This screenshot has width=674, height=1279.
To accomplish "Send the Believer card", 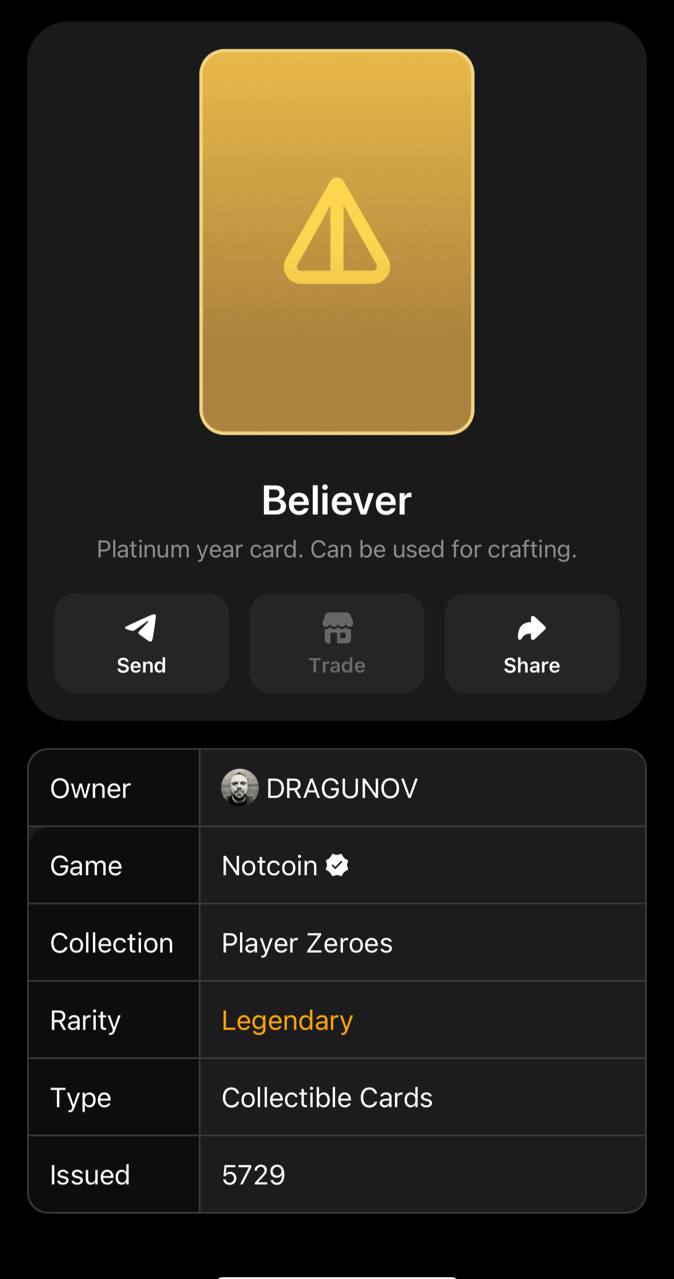I will [141, 643].
